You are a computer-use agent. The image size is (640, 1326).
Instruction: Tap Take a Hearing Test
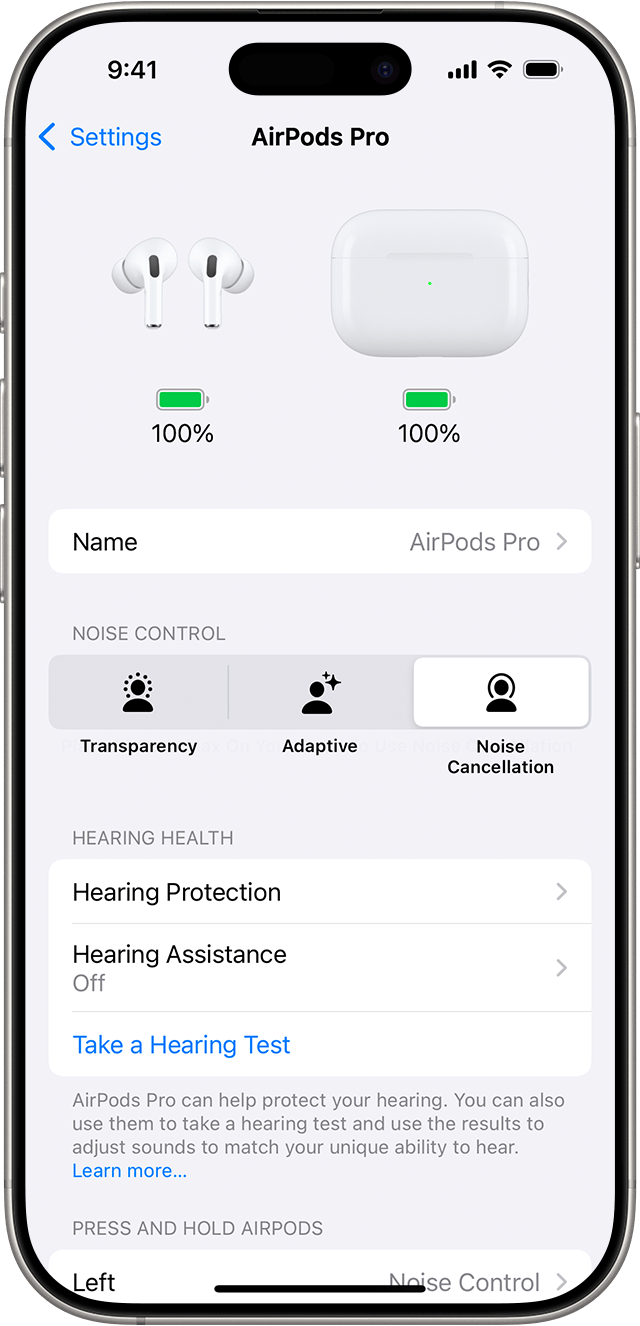[x=181, y=1045]
